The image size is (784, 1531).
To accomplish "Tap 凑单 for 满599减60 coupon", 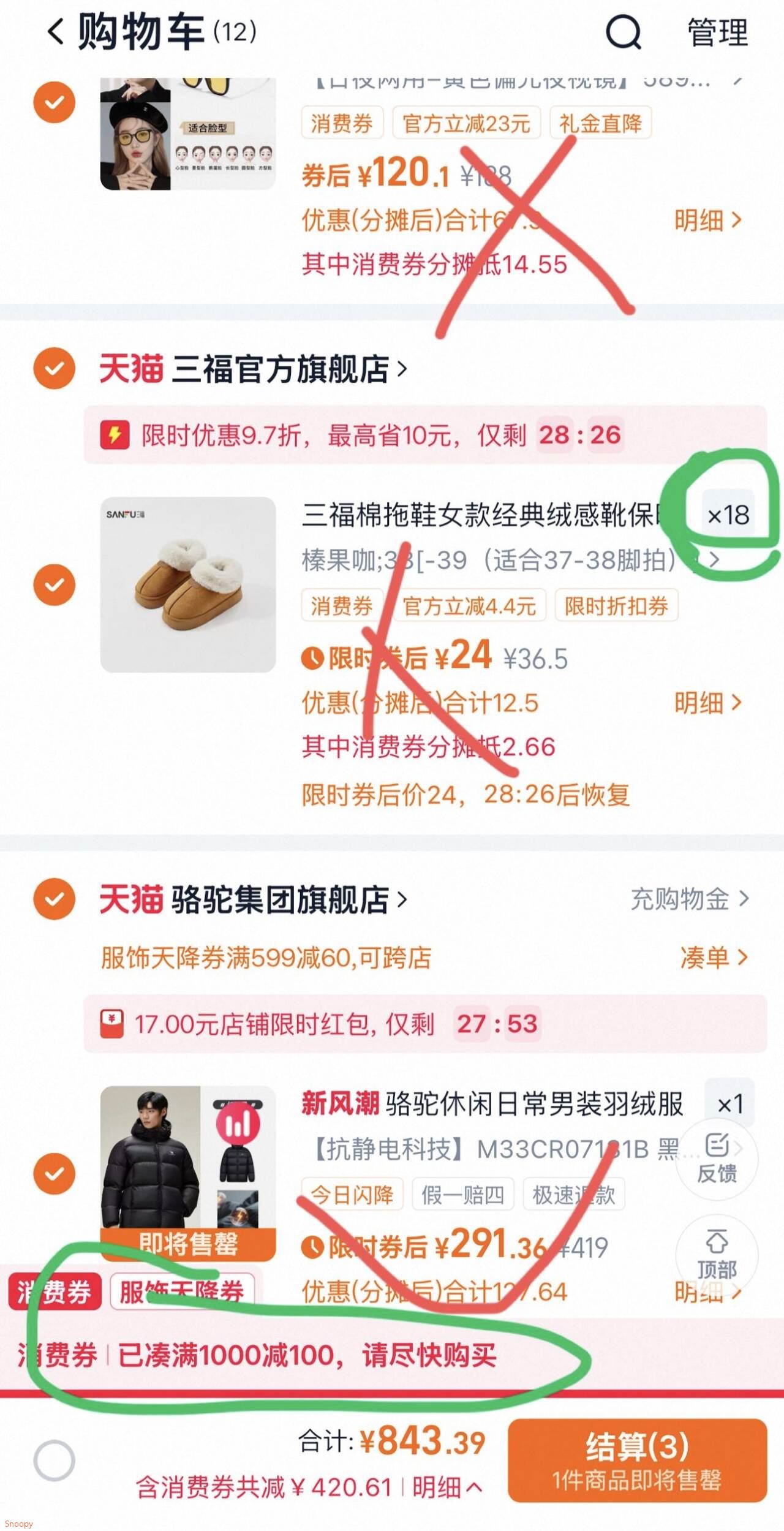I will [714, 957].
